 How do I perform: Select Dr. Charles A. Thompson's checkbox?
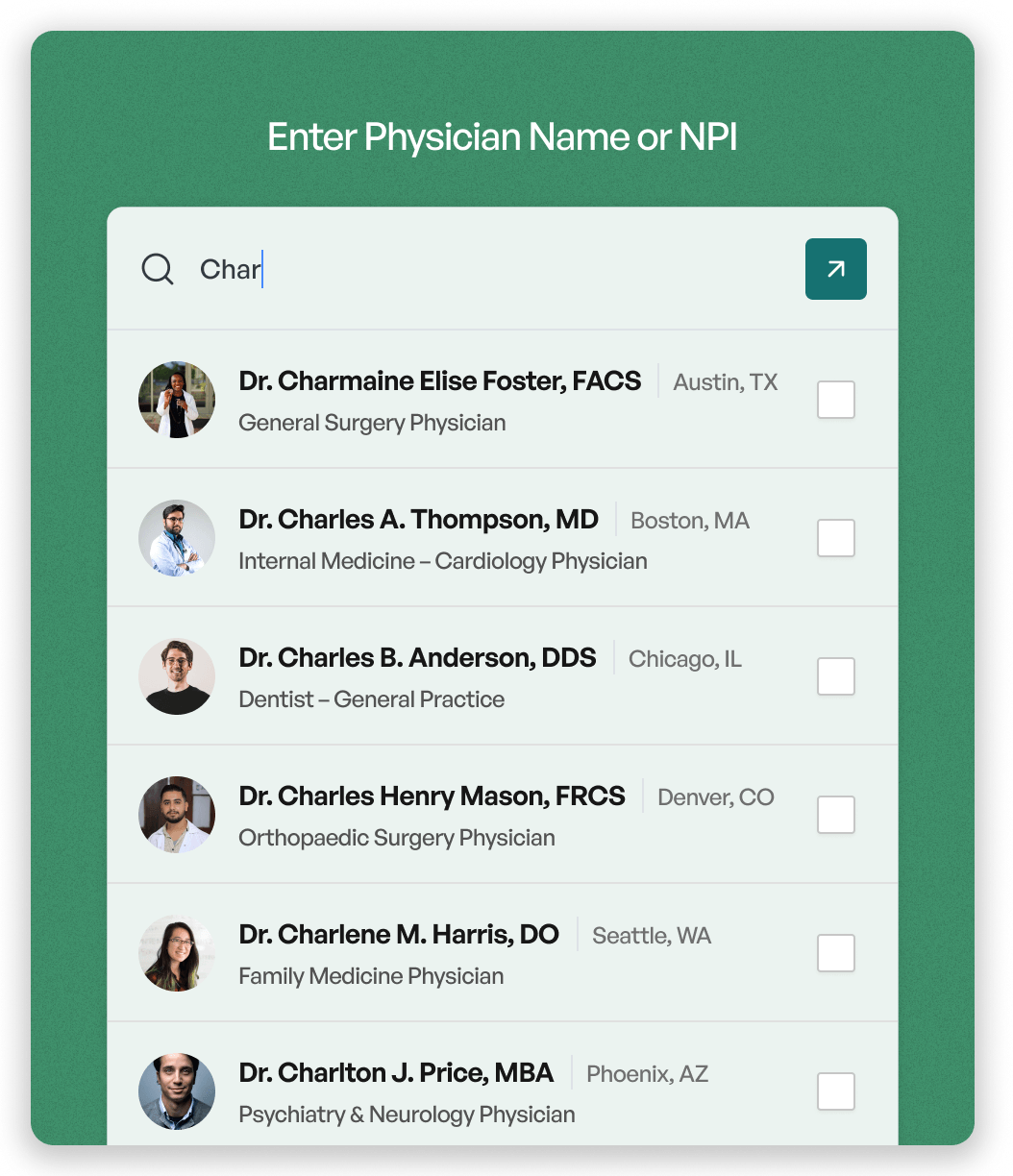[x=835, y=538]
